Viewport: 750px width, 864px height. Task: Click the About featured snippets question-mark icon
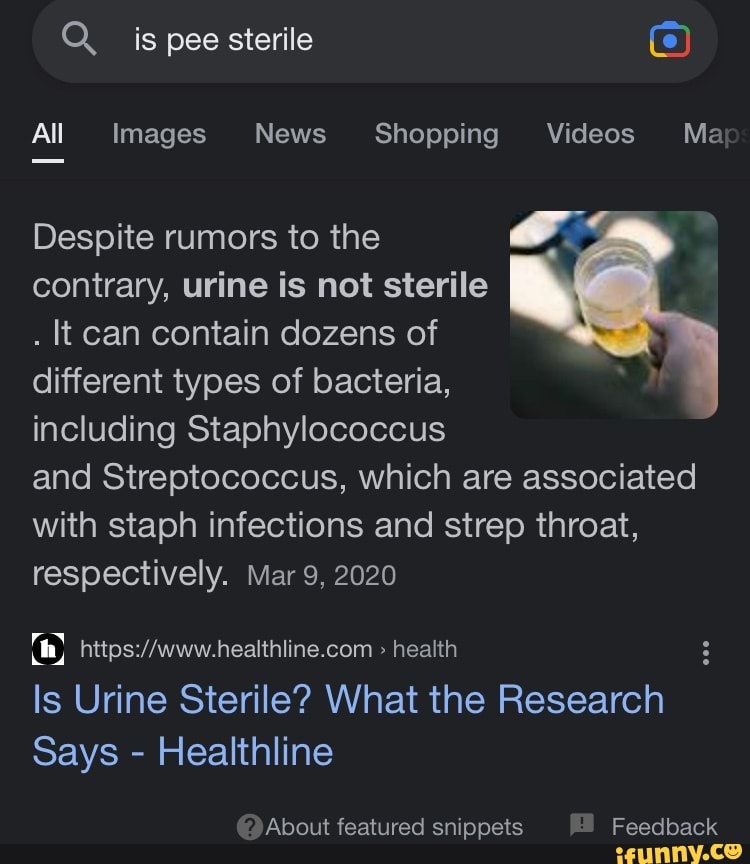tap(250, 827)
